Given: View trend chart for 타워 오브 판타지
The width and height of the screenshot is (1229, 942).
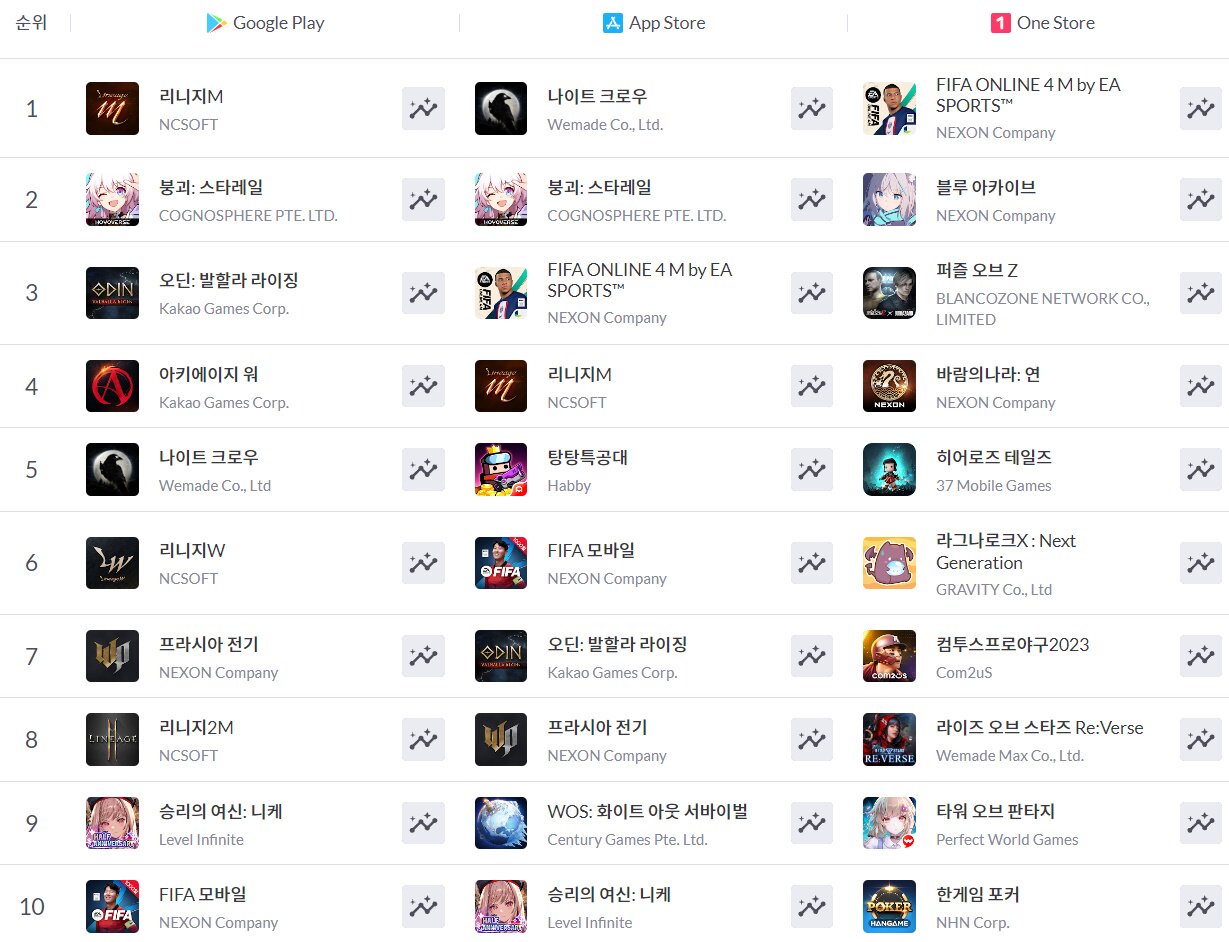Looking at the screenshot, I should pos(1200,823).
